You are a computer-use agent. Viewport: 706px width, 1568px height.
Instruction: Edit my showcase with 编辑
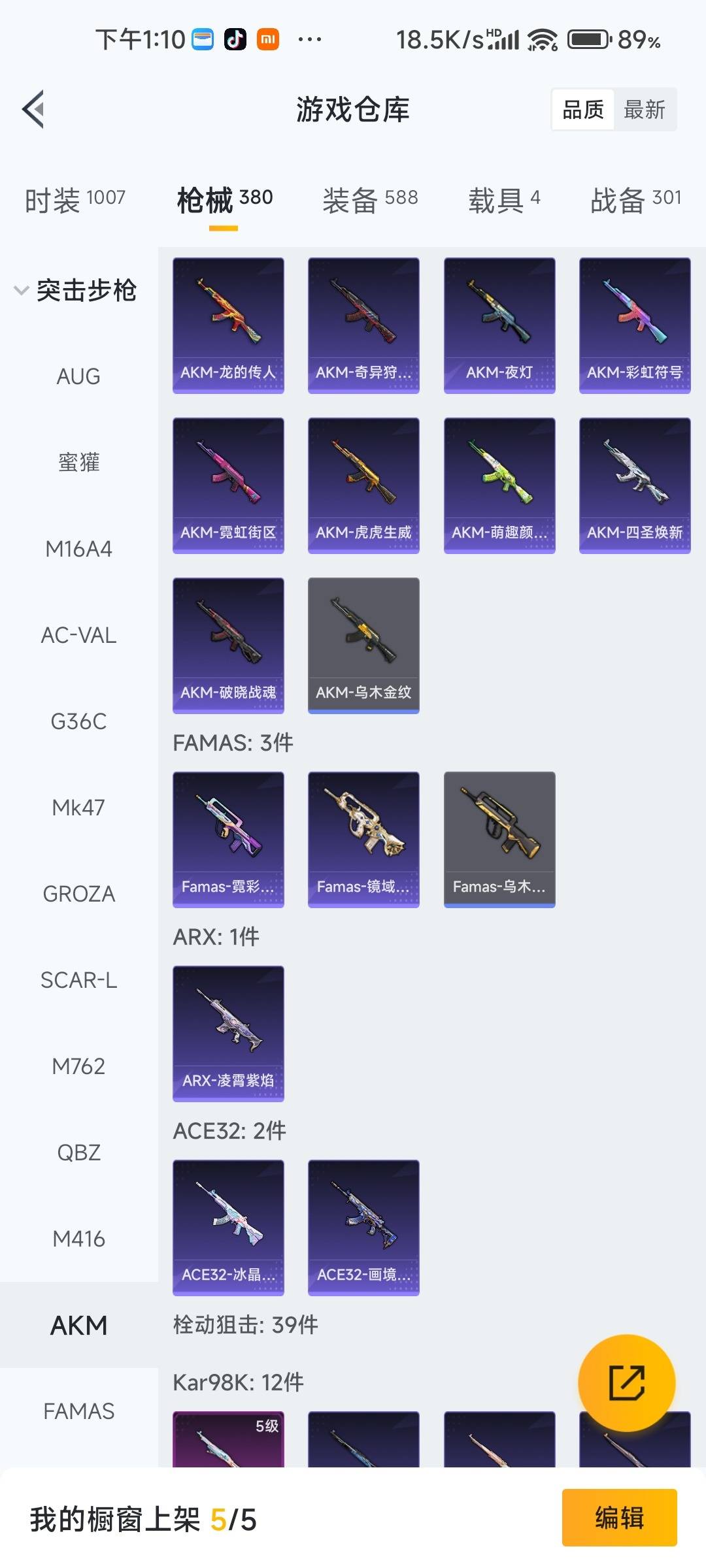click(x=619, y=1517)
